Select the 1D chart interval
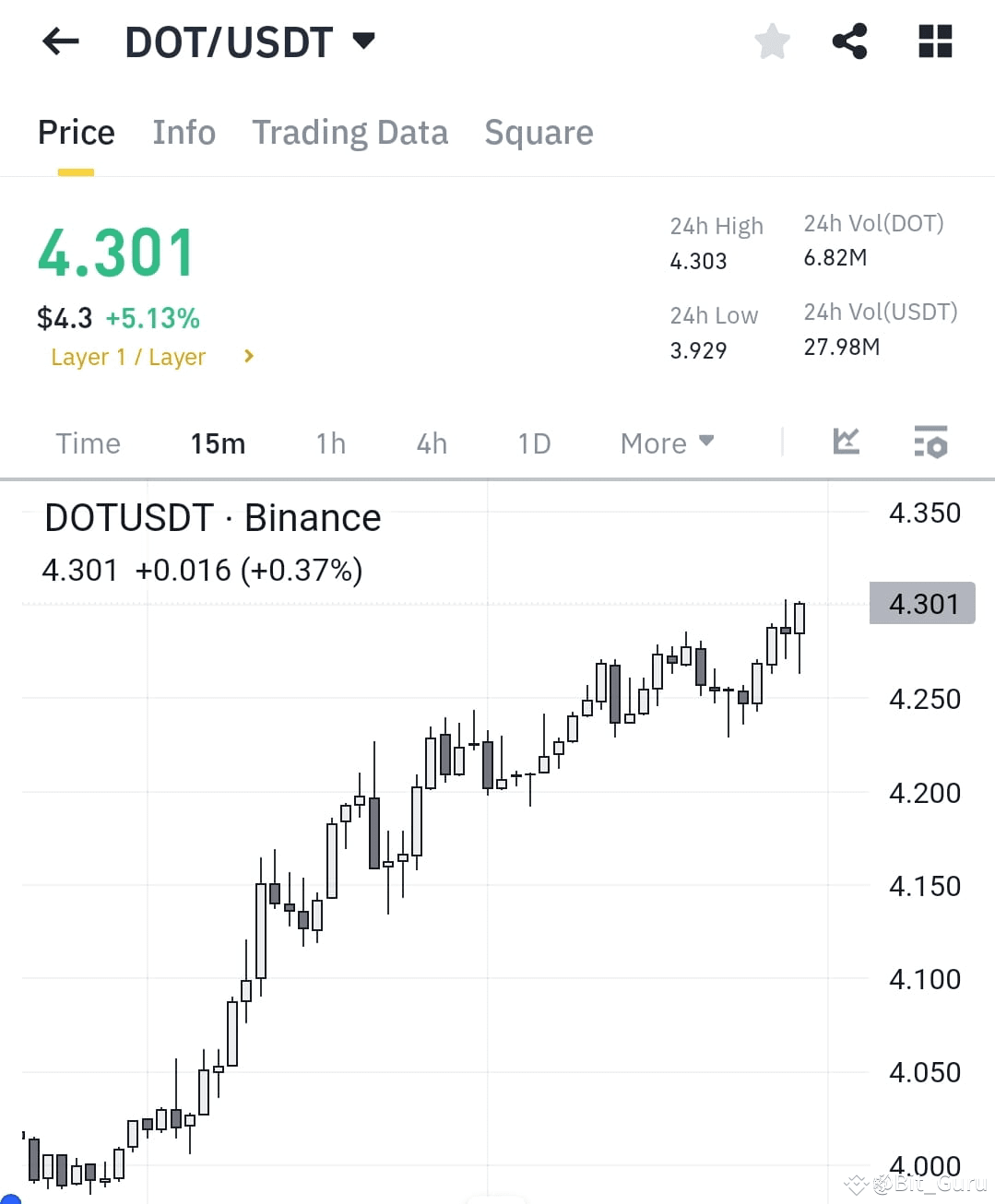This screenshot has width=995, height=1204. 533,443
